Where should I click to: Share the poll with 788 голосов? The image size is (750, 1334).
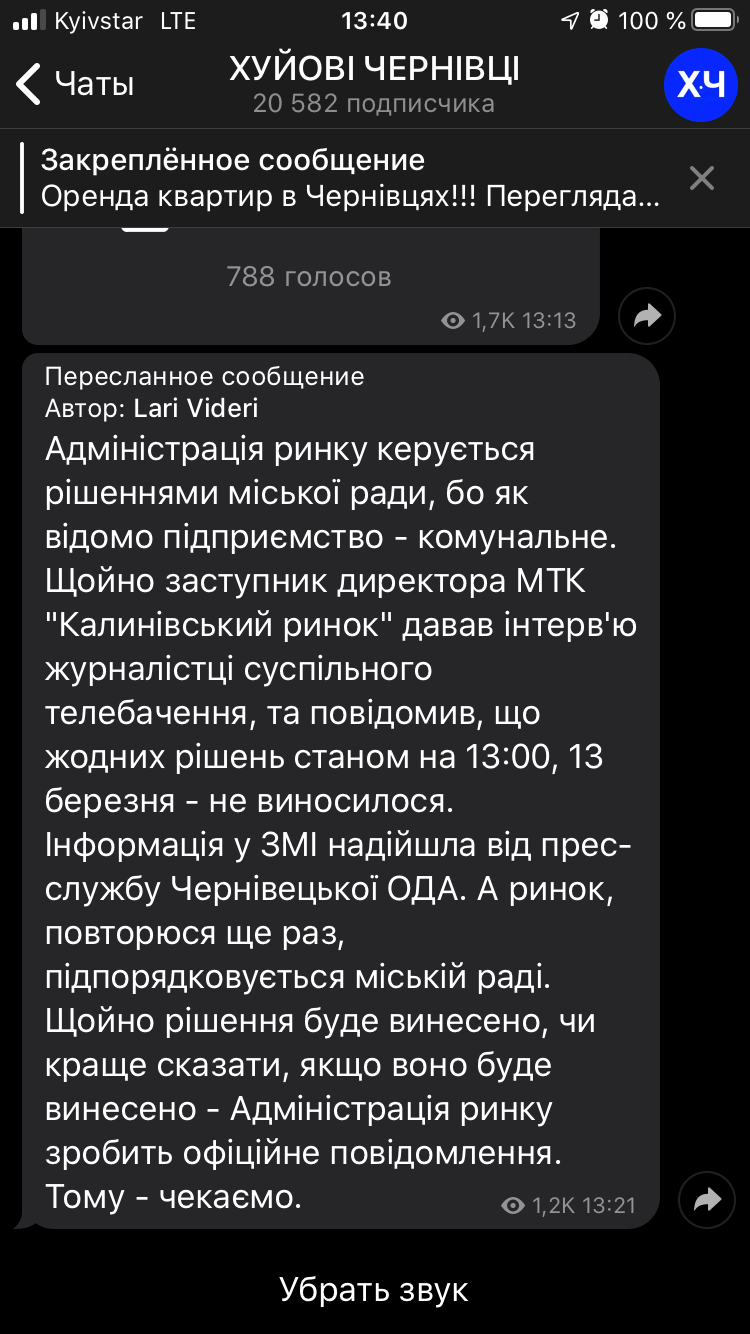coord(647,317)
